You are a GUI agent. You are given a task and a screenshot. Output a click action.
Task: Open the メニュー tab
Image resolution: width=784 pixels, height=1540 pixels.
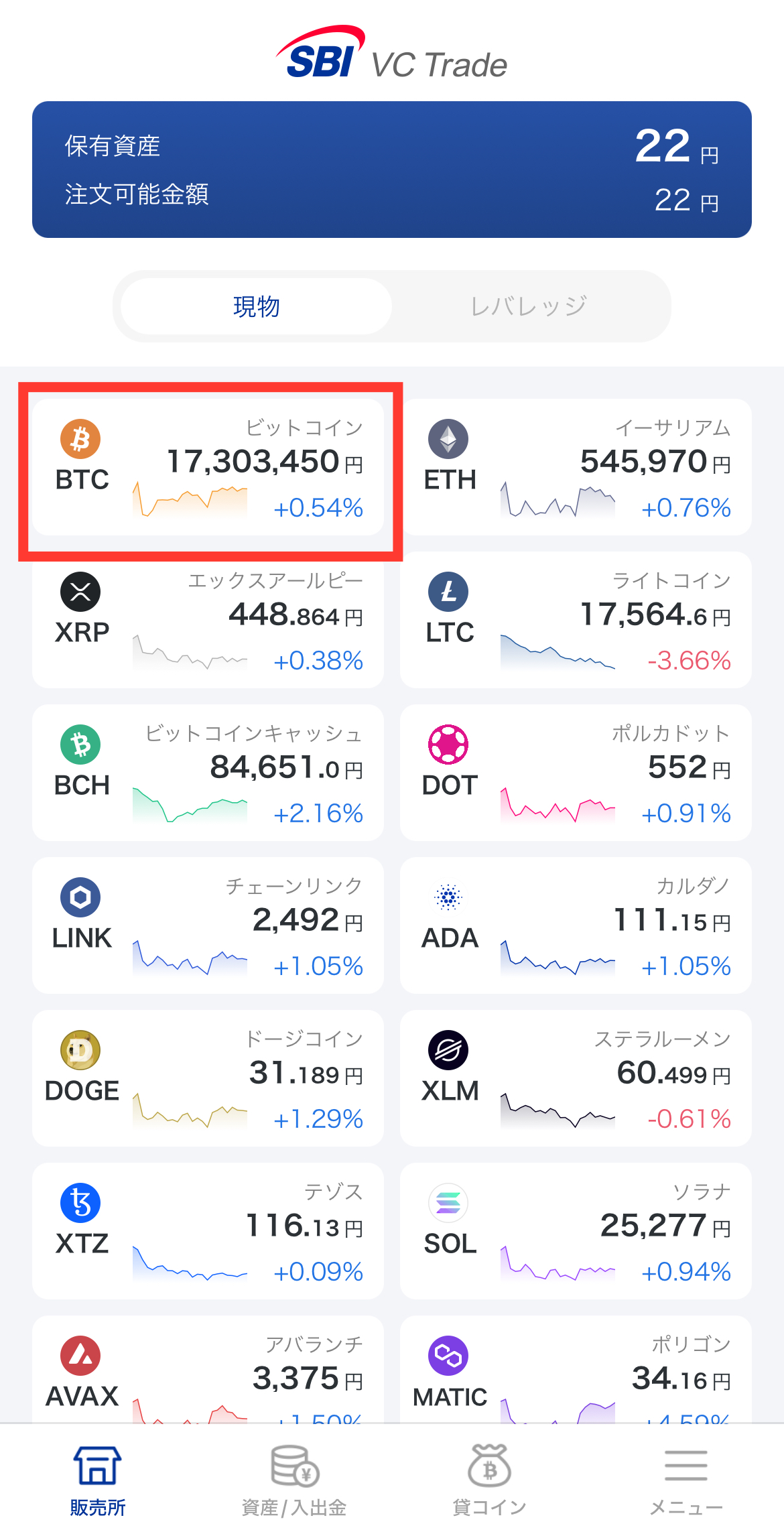tap(686, 1482)
